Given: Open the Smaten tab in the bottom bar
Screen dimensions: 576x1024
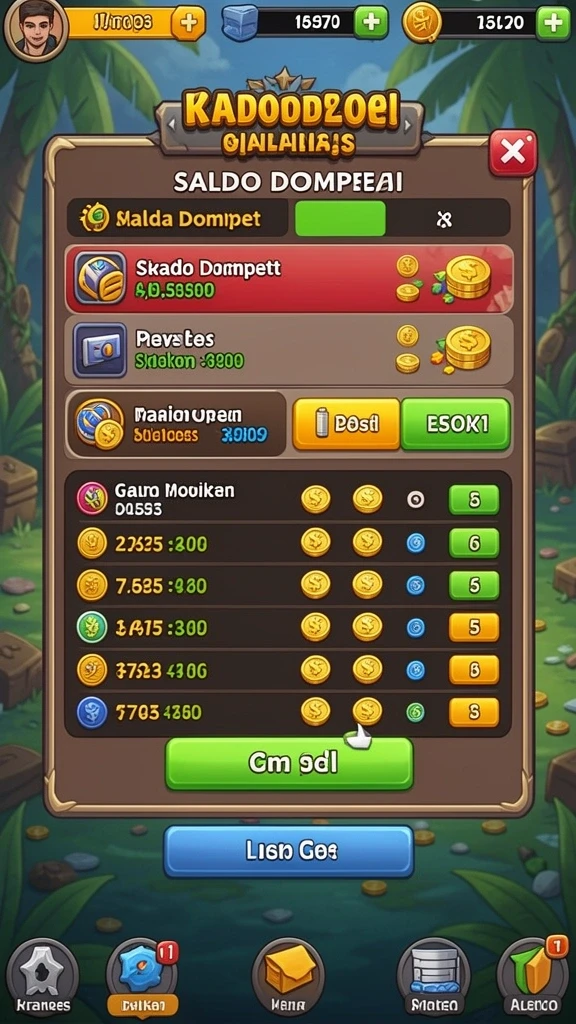Looking at the screenshot, I should coord(434,977).
